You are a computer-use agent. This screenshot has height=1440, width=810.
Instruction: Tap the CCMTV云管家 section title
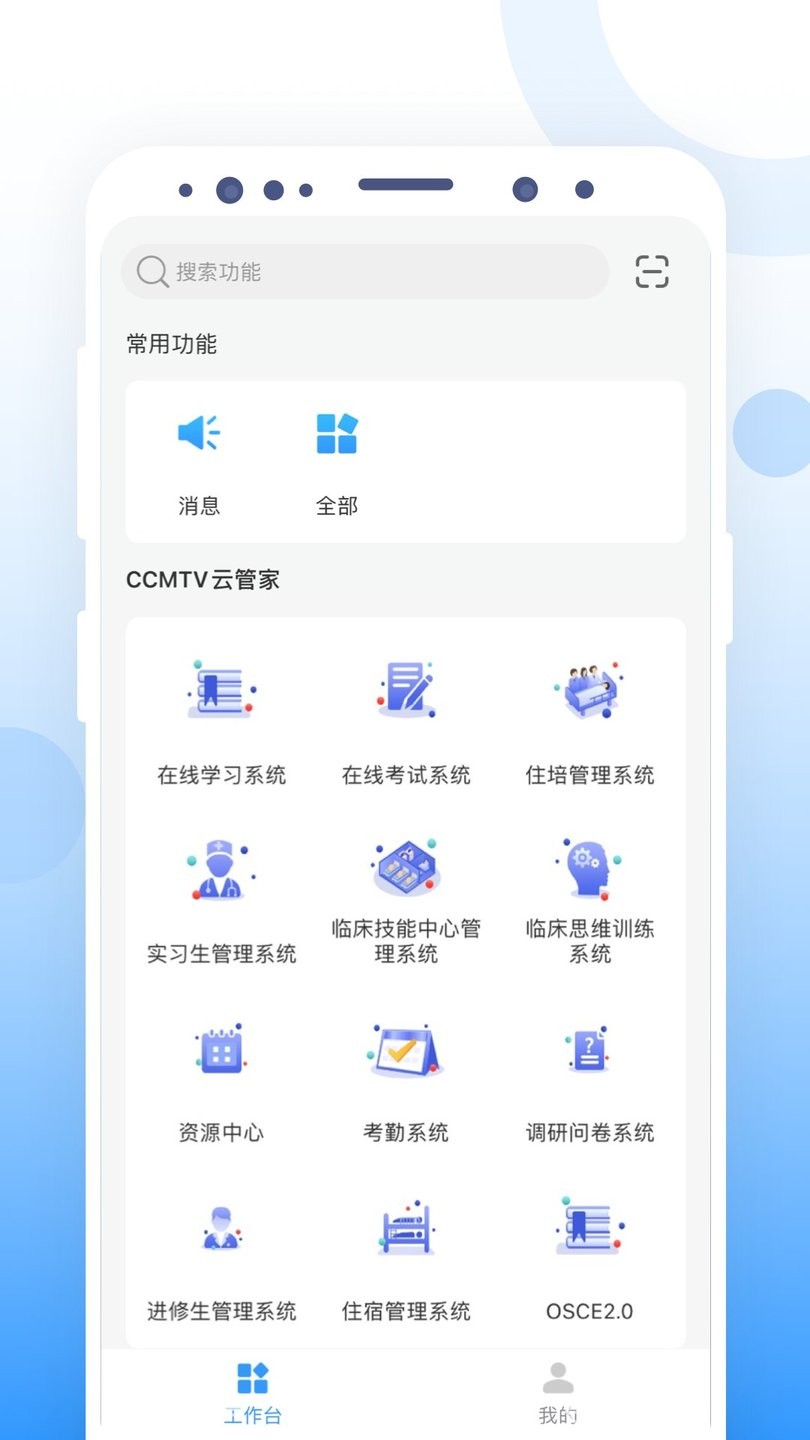point(202,579)
